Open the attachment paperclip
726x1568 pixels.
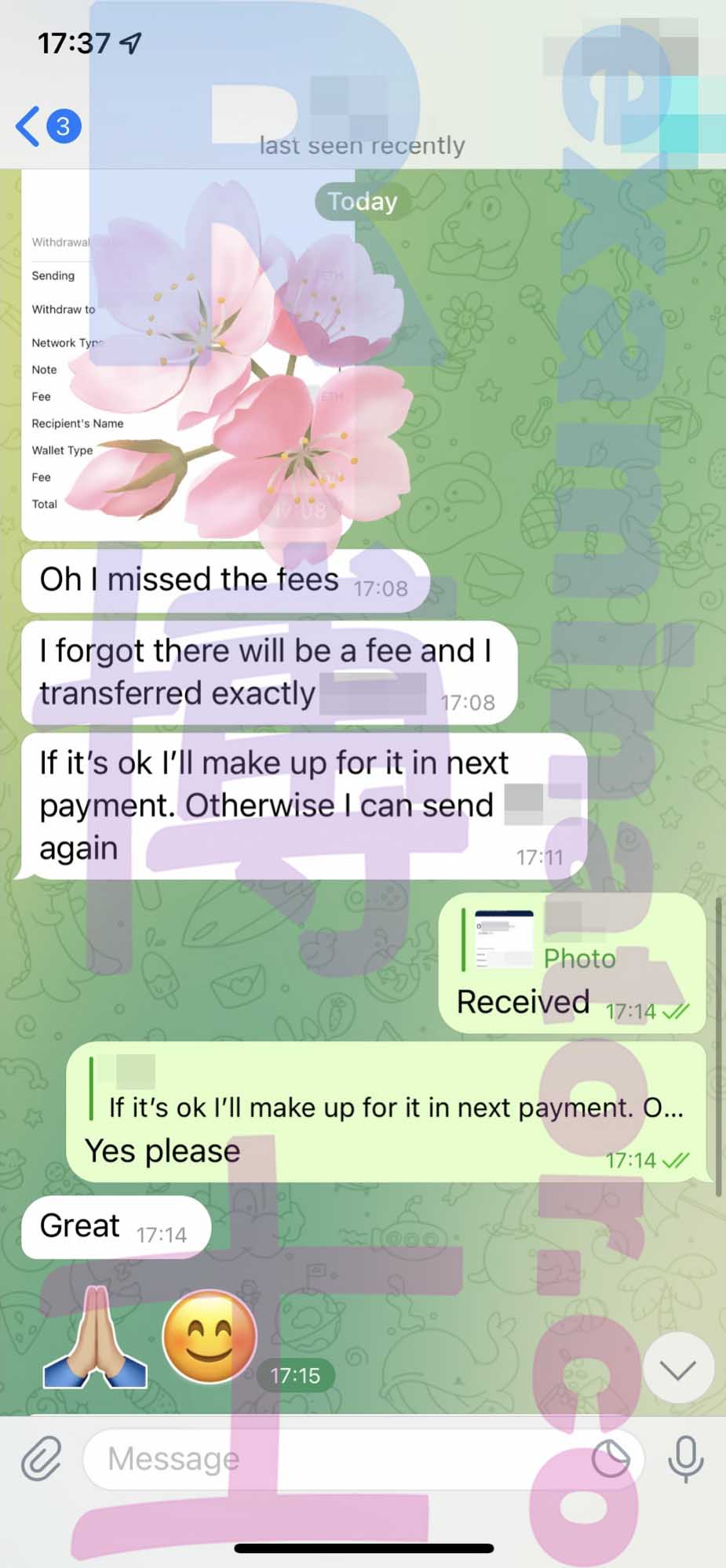pyautogui.click(x=41, y=1459)
